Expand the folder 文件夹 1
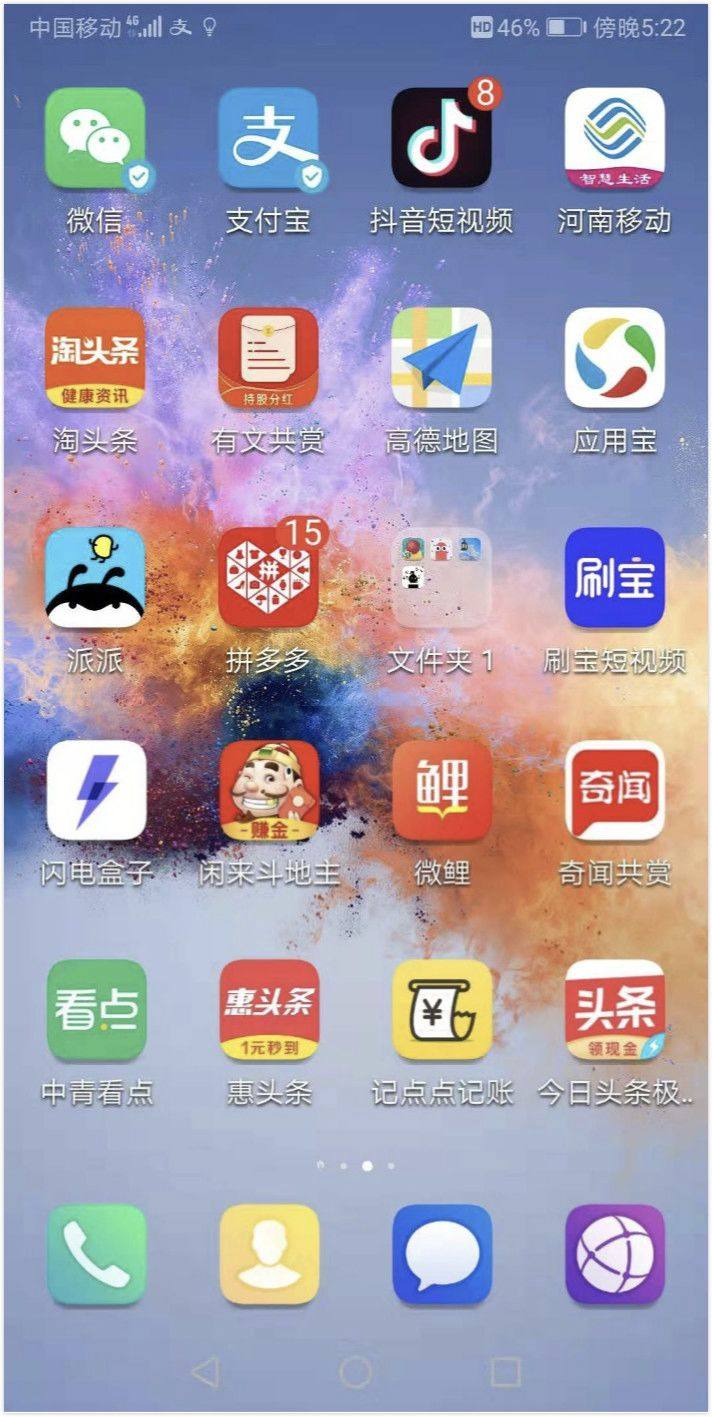This screenshot has height=1417, width=712. click(x=441, y=578)
